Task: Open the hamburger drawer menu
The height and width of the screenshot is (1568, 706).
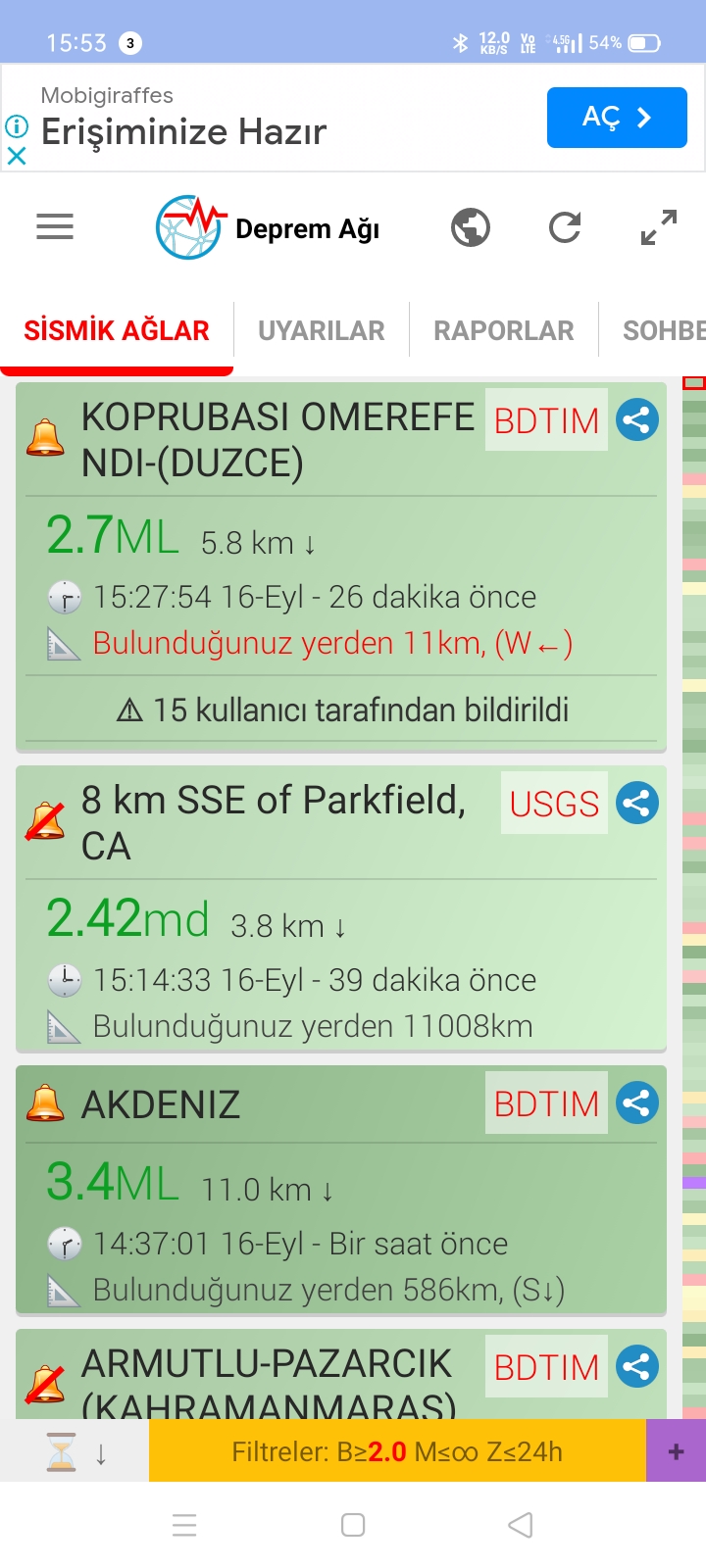Action: point(55,227)
